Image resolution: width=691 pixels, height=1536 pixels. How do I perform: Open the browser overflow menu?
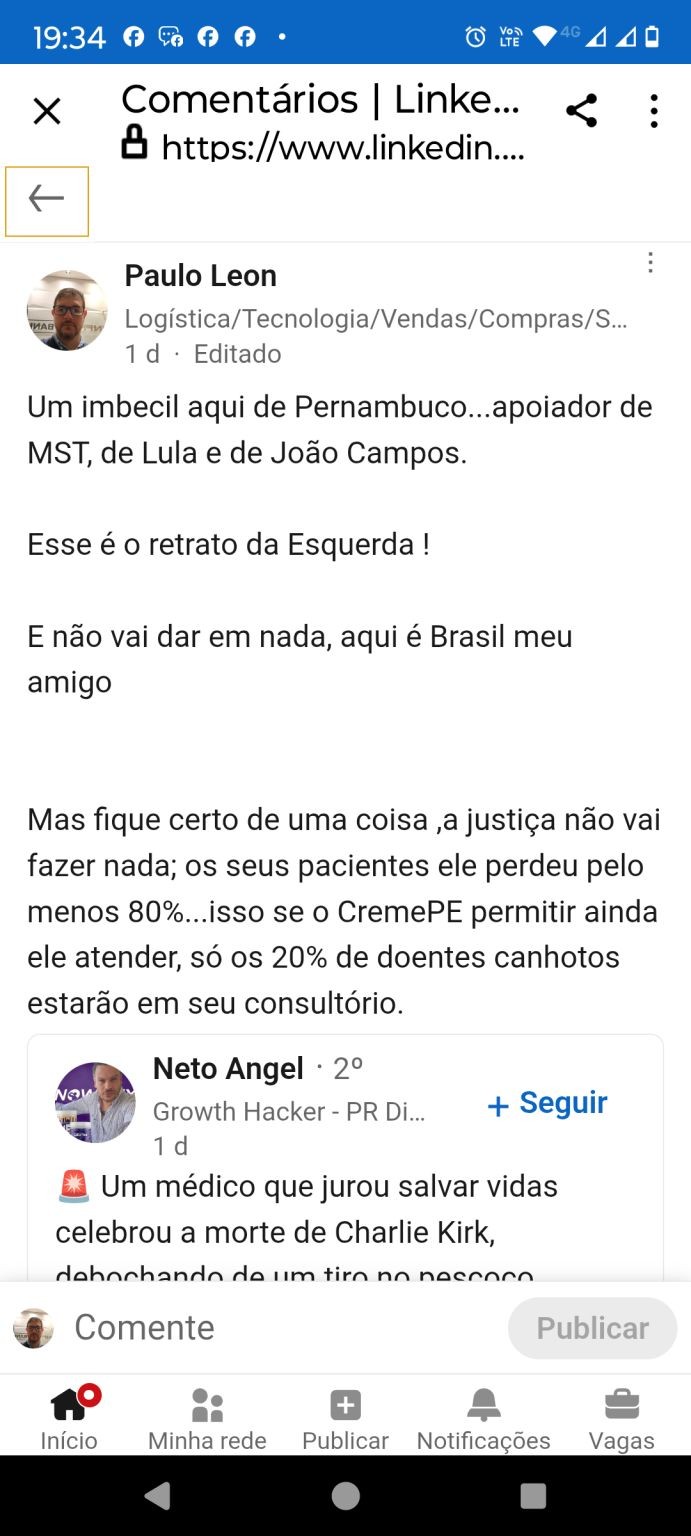click(654, 111)
